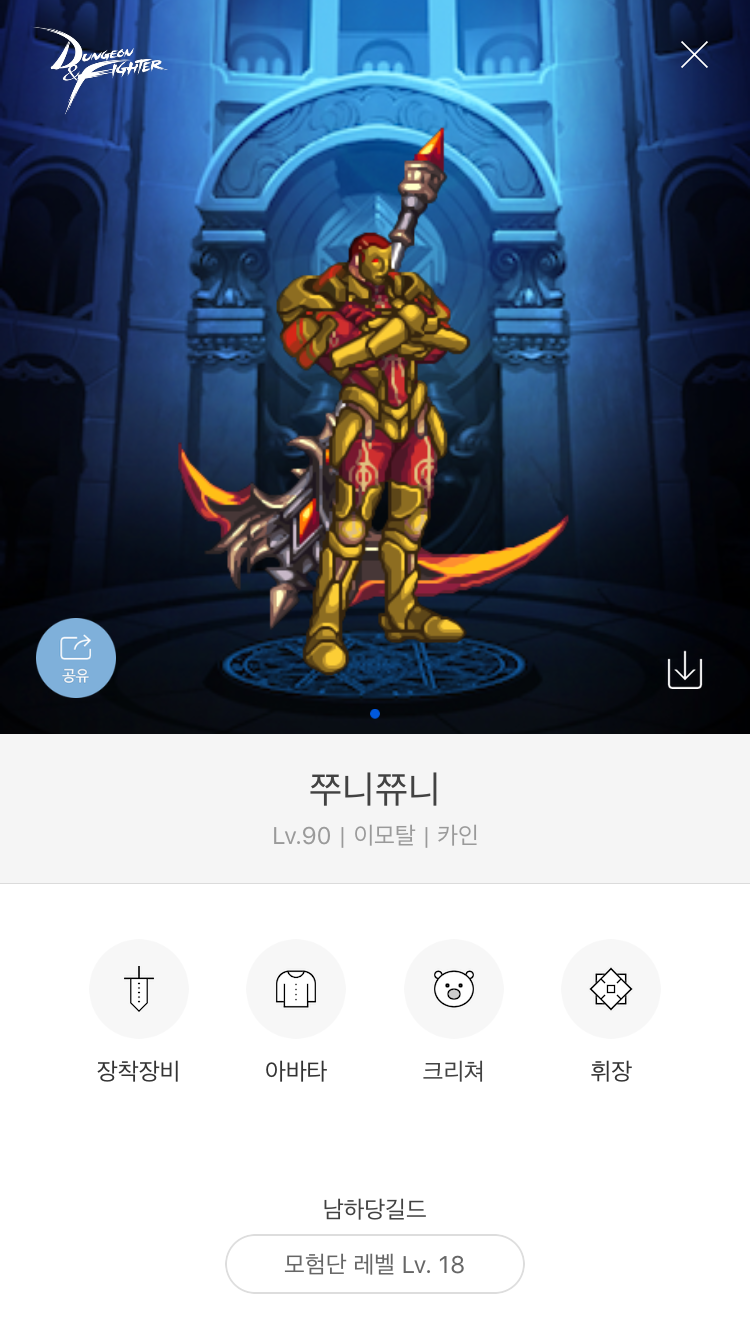Close the character profile screen
This screenshot has width=750, height=1334.
(694, 55)
